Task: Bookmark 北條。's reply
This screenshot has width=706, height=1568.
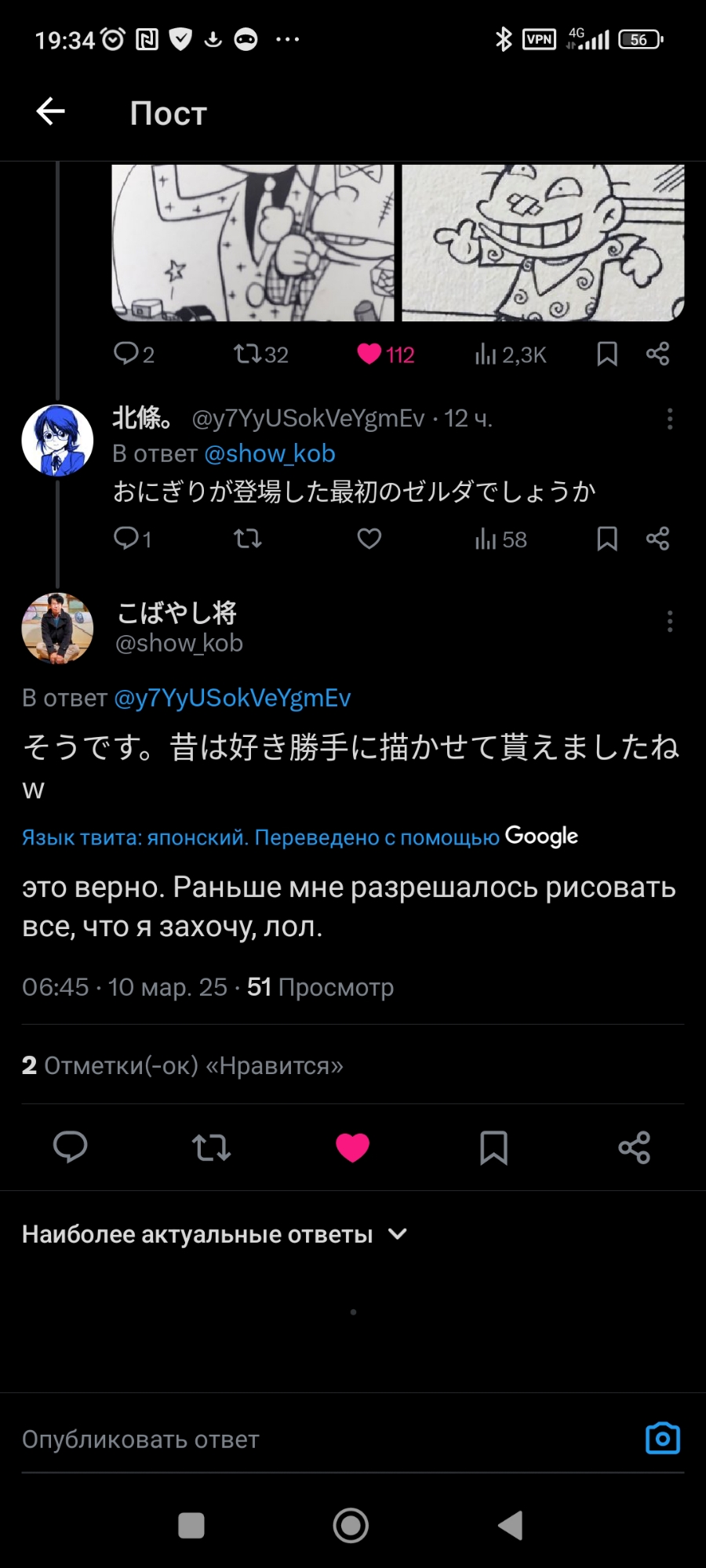Action: coord(607,539)
